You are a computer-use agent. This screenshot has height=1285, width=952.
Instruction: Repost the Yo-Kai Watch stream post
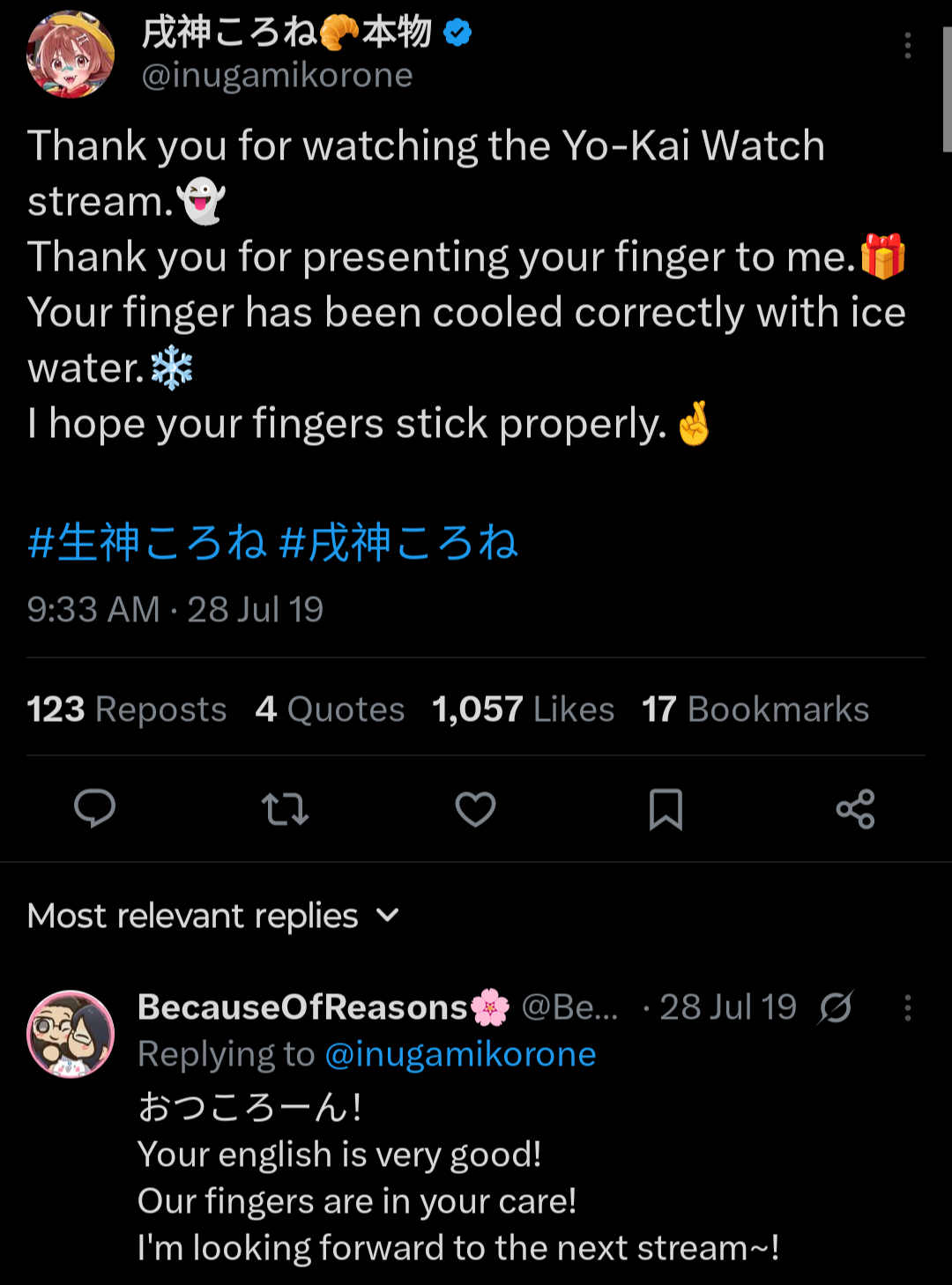(x=285, y=808)
